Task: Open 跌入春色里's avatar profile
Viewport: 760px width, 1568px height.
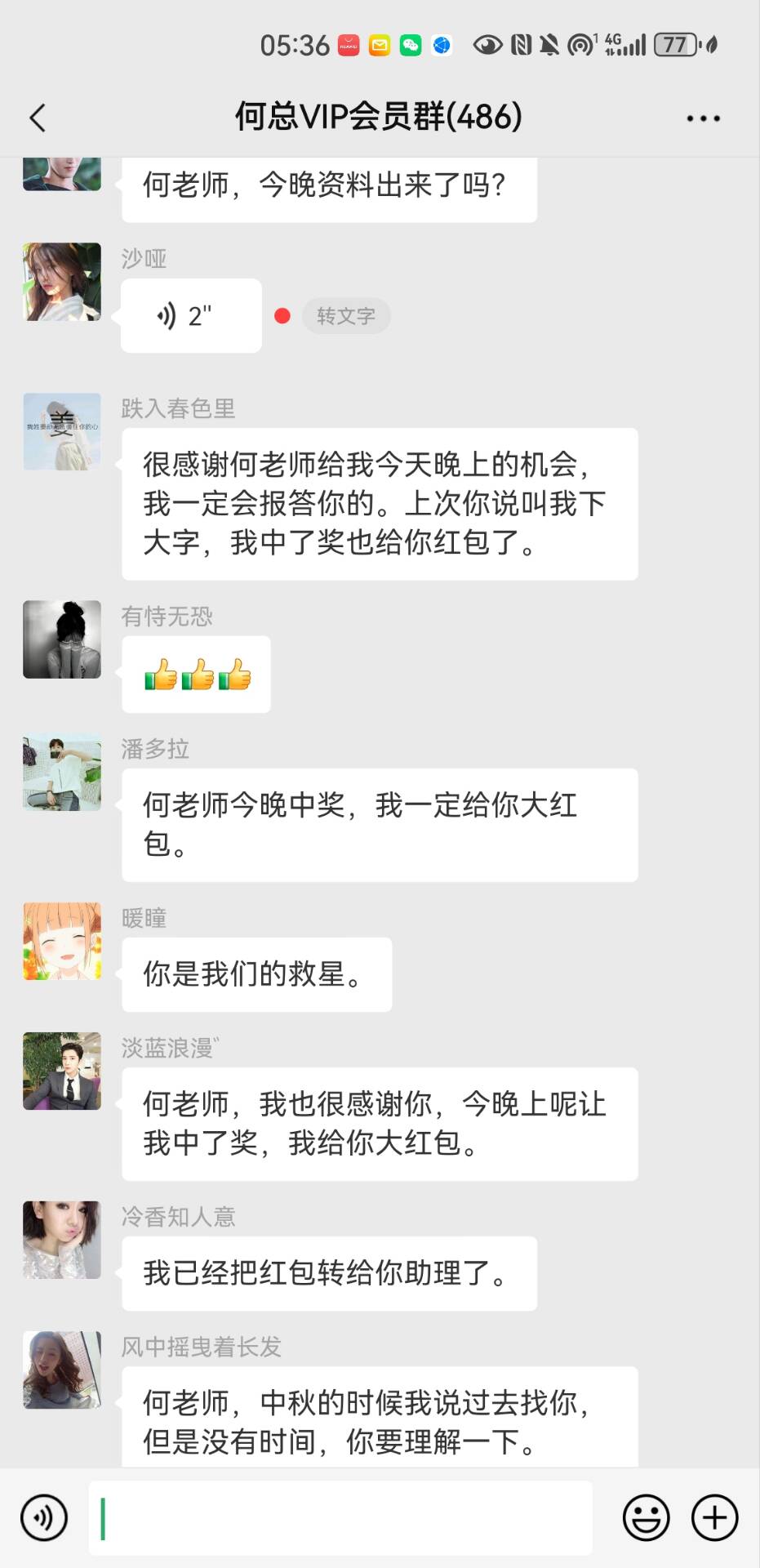Action: pos(62,431)
